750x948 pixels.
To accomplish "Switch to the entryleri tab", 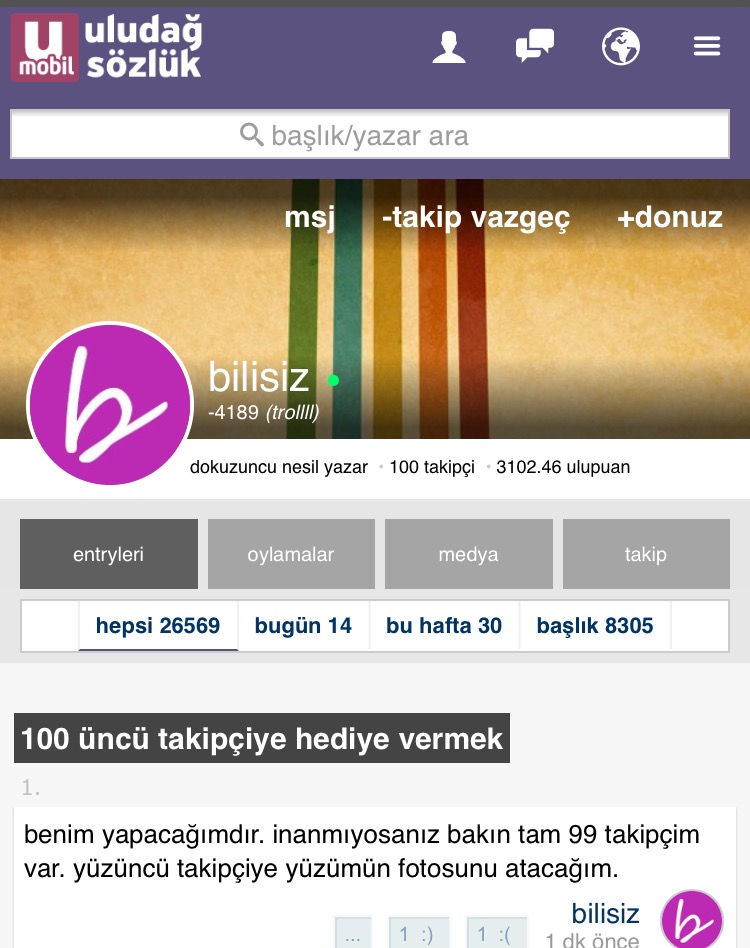I will 109,554.
